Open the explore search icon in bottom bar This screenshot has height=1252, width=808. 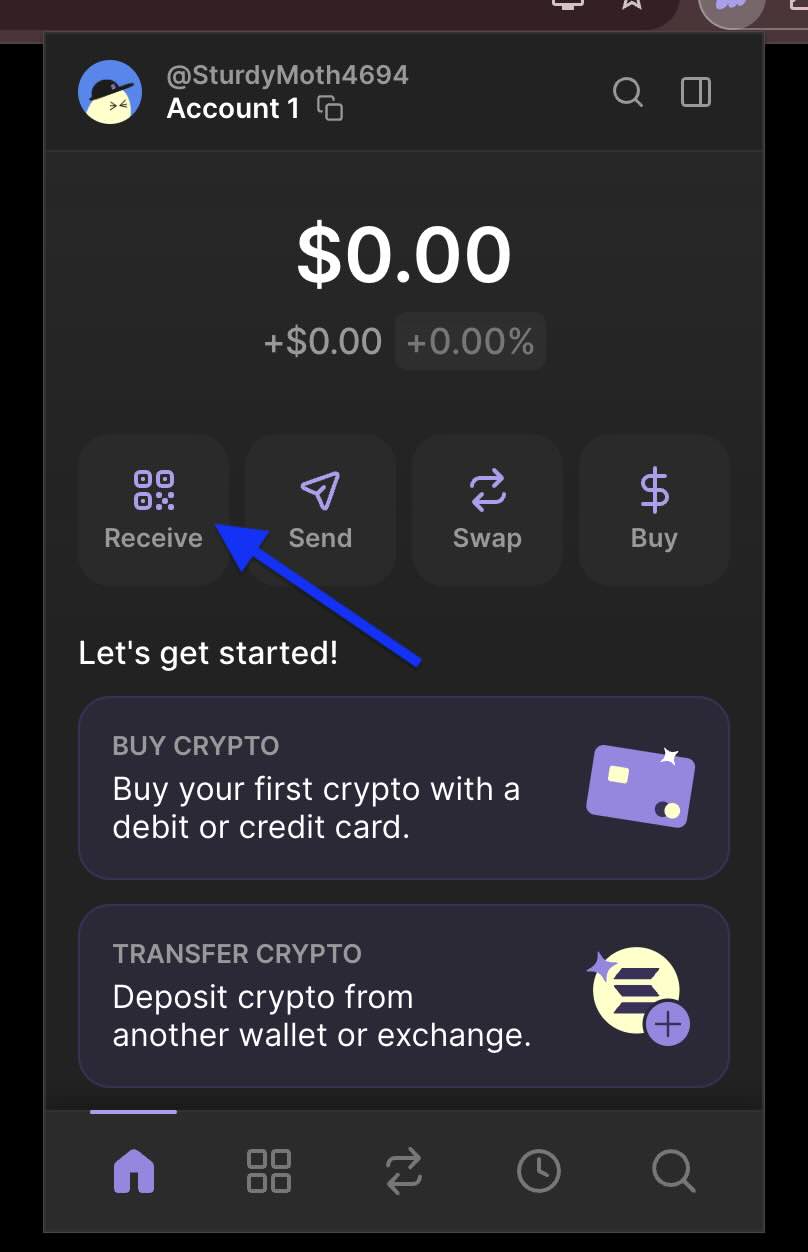672,1171
